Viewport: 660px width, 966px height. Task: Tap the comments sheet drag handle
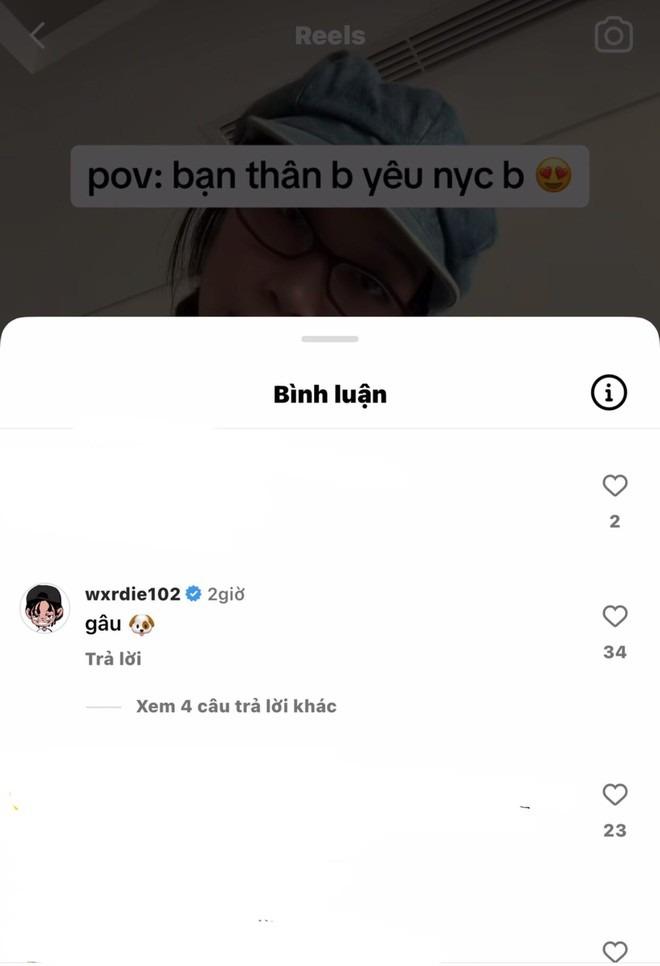(330, 339)
